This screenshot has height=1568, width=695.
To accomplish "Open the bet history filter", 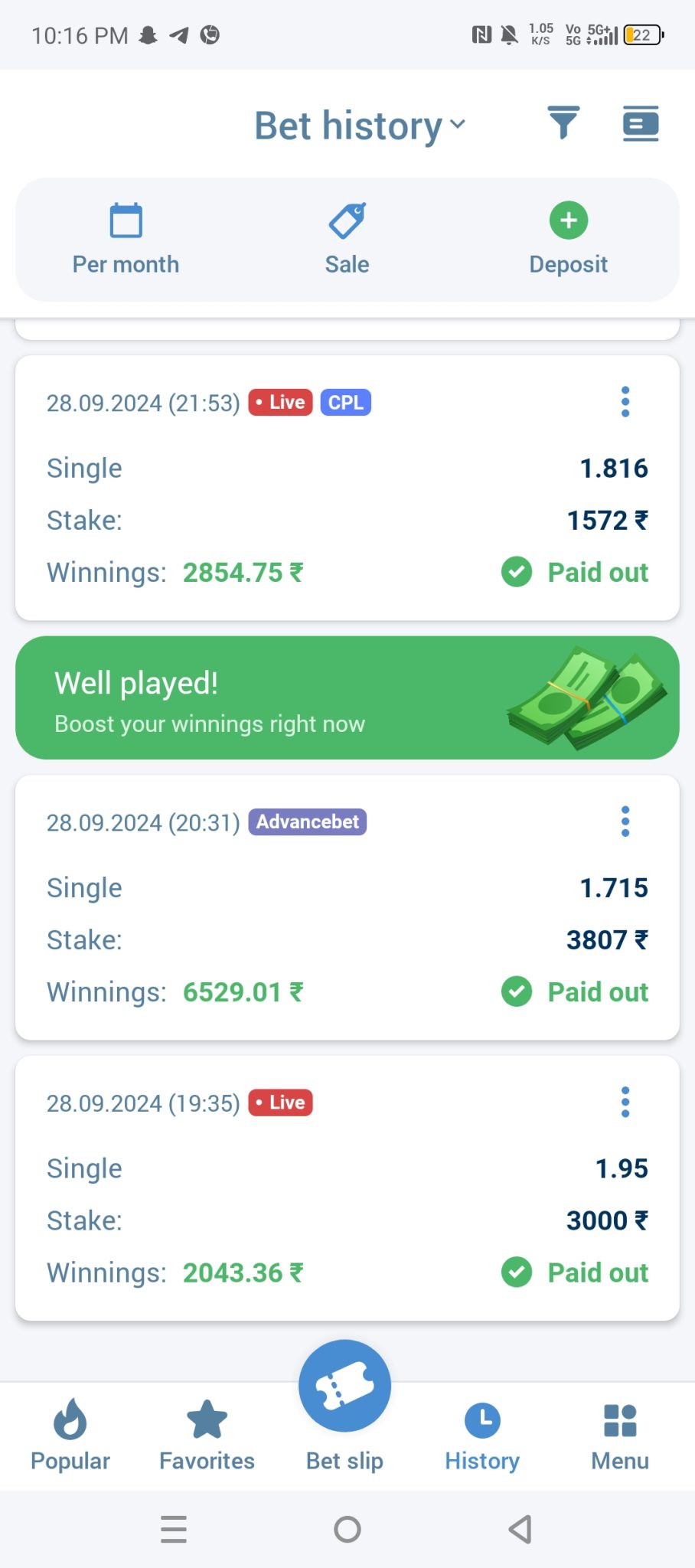I will pos(563,123).
